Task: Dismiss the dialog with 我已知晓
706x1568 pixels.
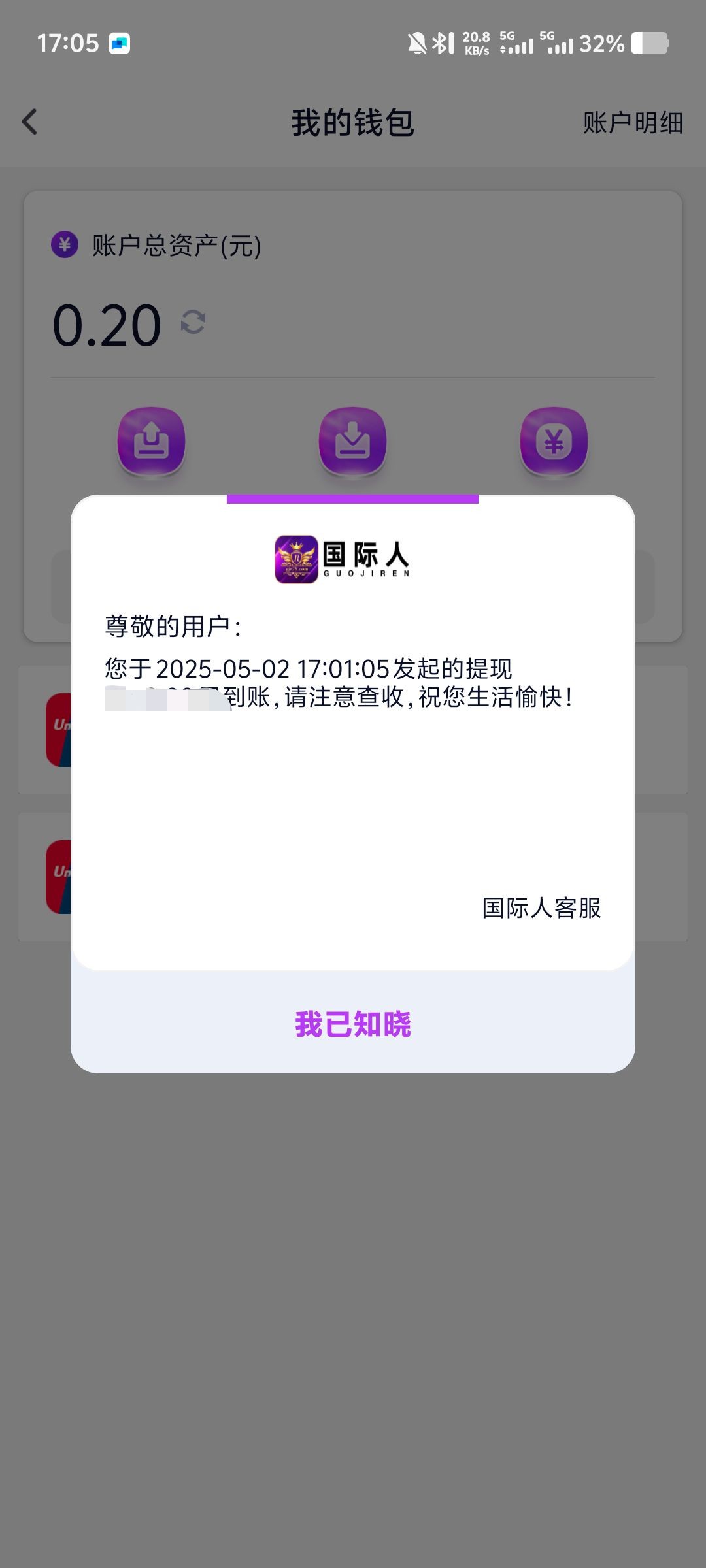Action: (353, 1024)
